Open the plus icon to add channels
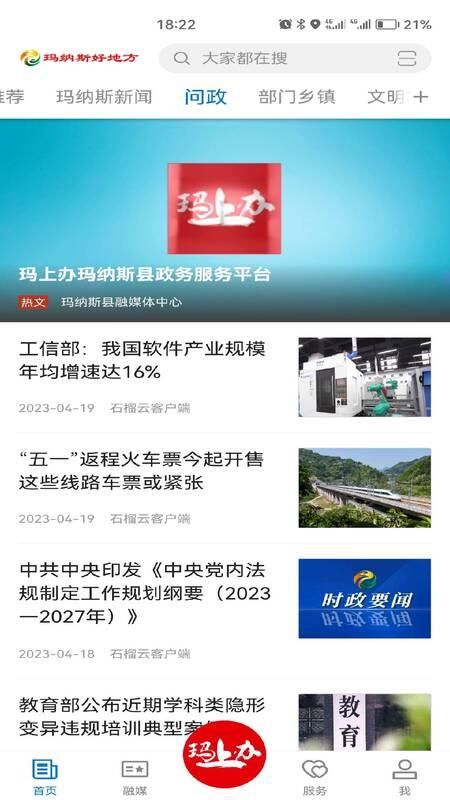This screenshot has height=800, width=450. click(x=420, y=96)
